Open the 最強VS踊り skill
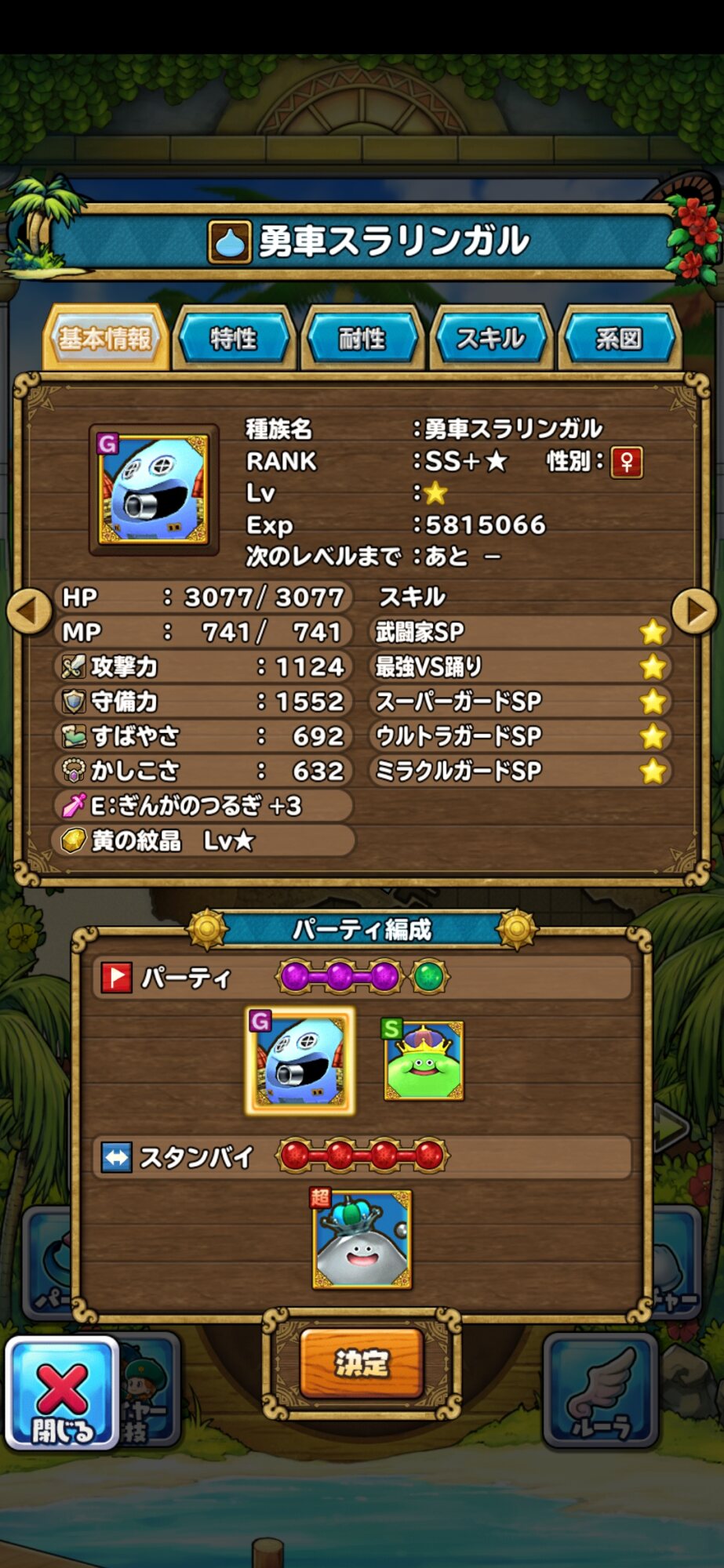Image resolution: width=724 pixels, height=1568 pixels. pyautogui.click(x=519, y=666)
